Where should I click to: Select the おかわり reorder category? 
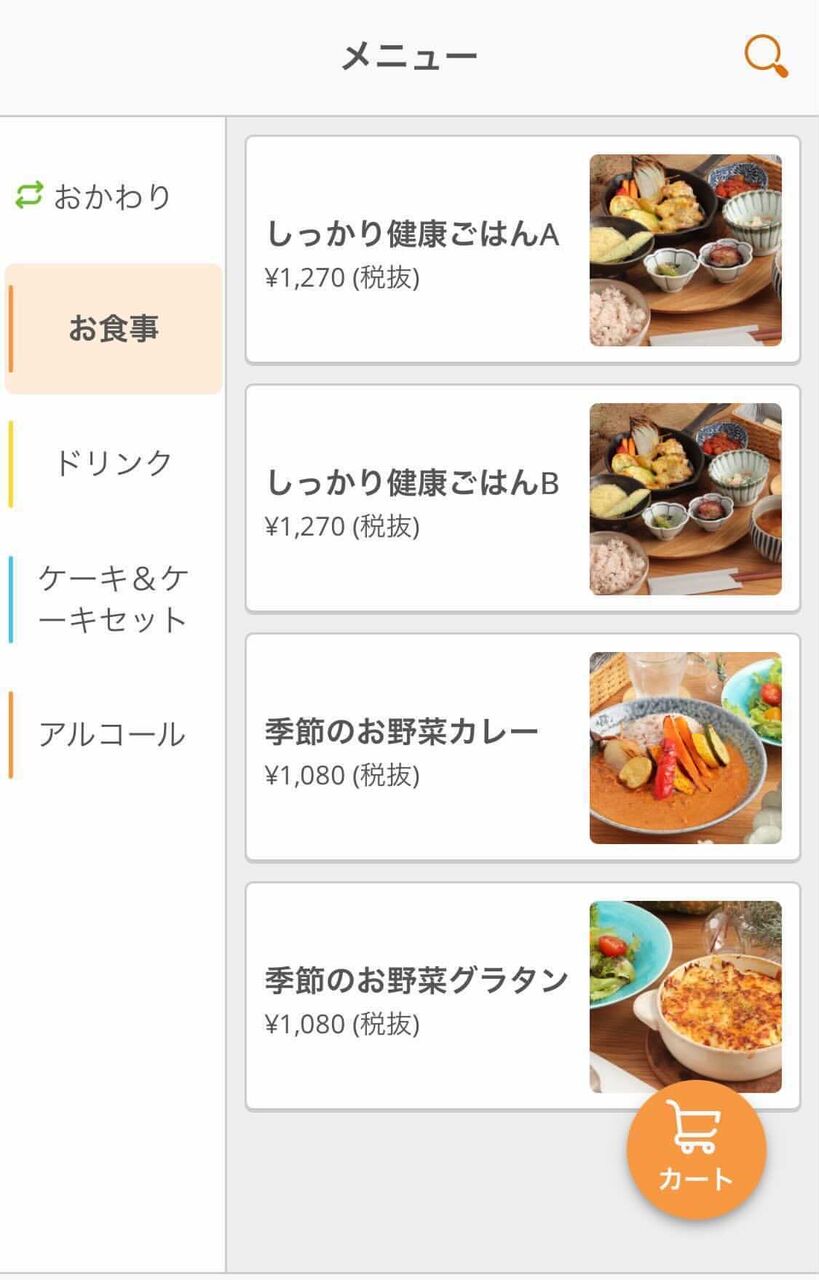(x=95, y=196)
